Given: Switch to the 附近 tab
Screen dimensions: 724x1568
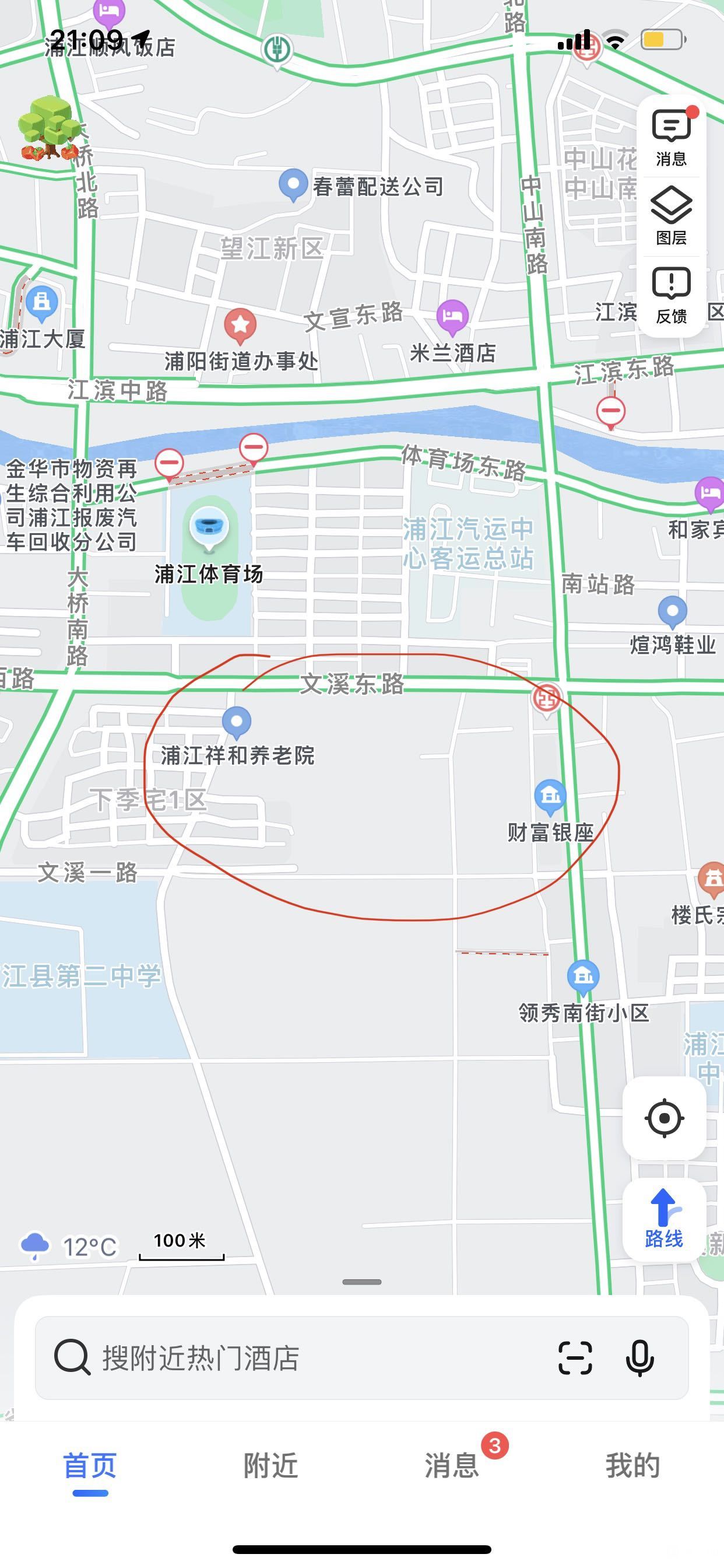Looking at the screenshot, I should point(270,1465).
